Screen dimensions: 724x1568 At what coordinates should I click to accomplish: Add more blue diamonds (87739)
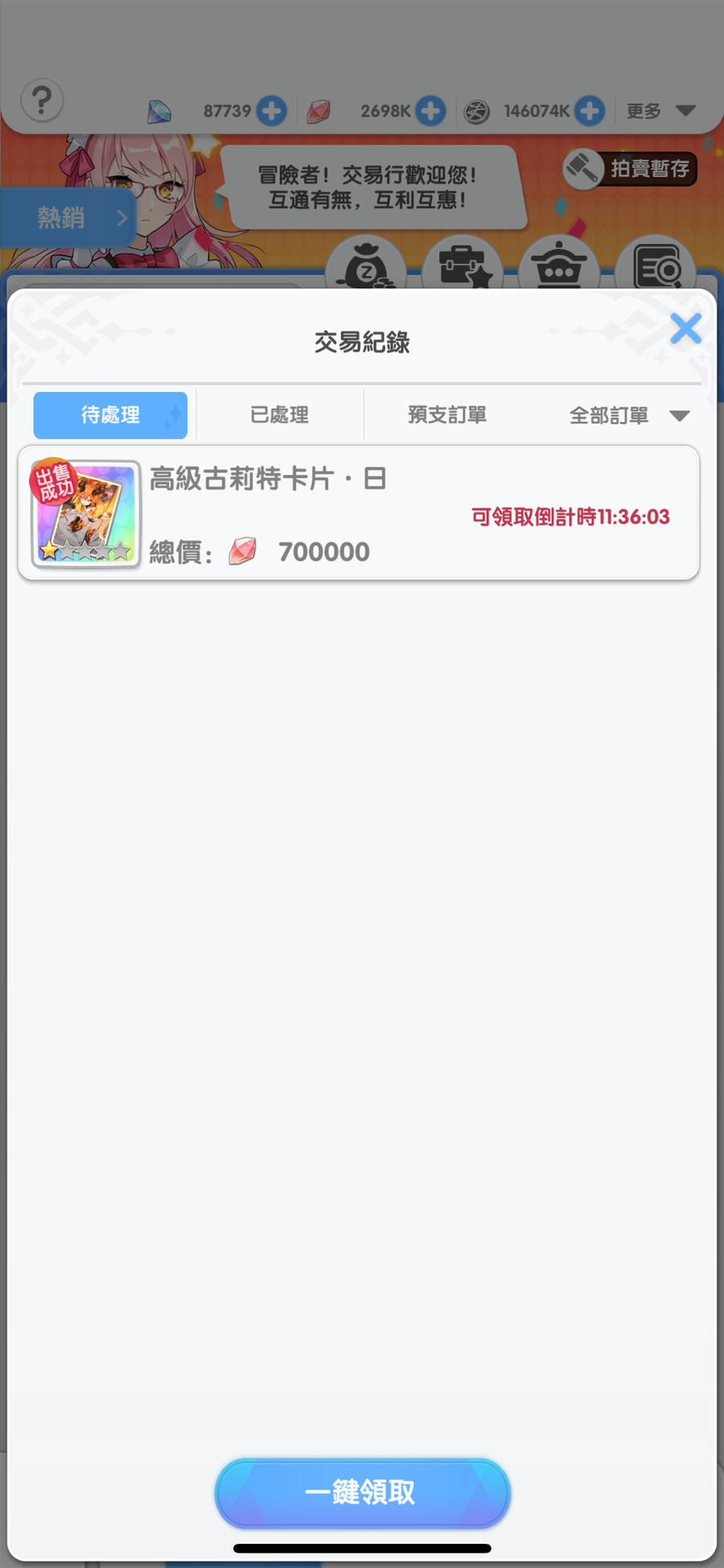[x=272, y=111]
